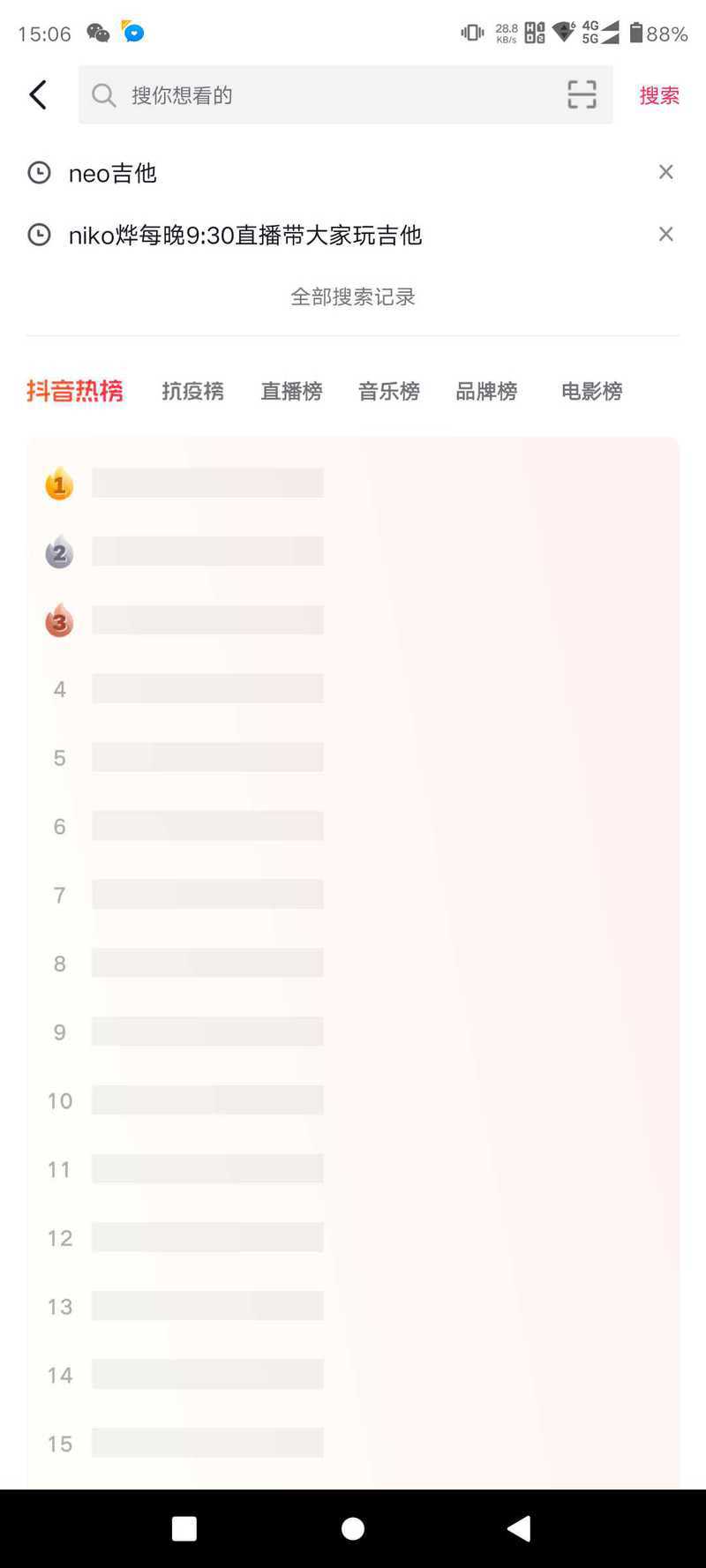Select the 抖音热榜 tab

(x=75, y=391)
